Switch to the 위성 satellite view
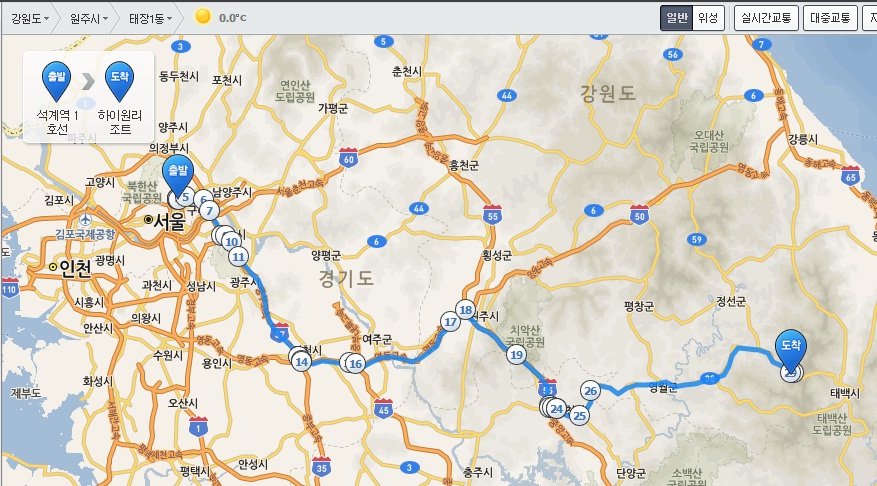The height and width of the screenshot is (486, 877). (x=708, y=17)
